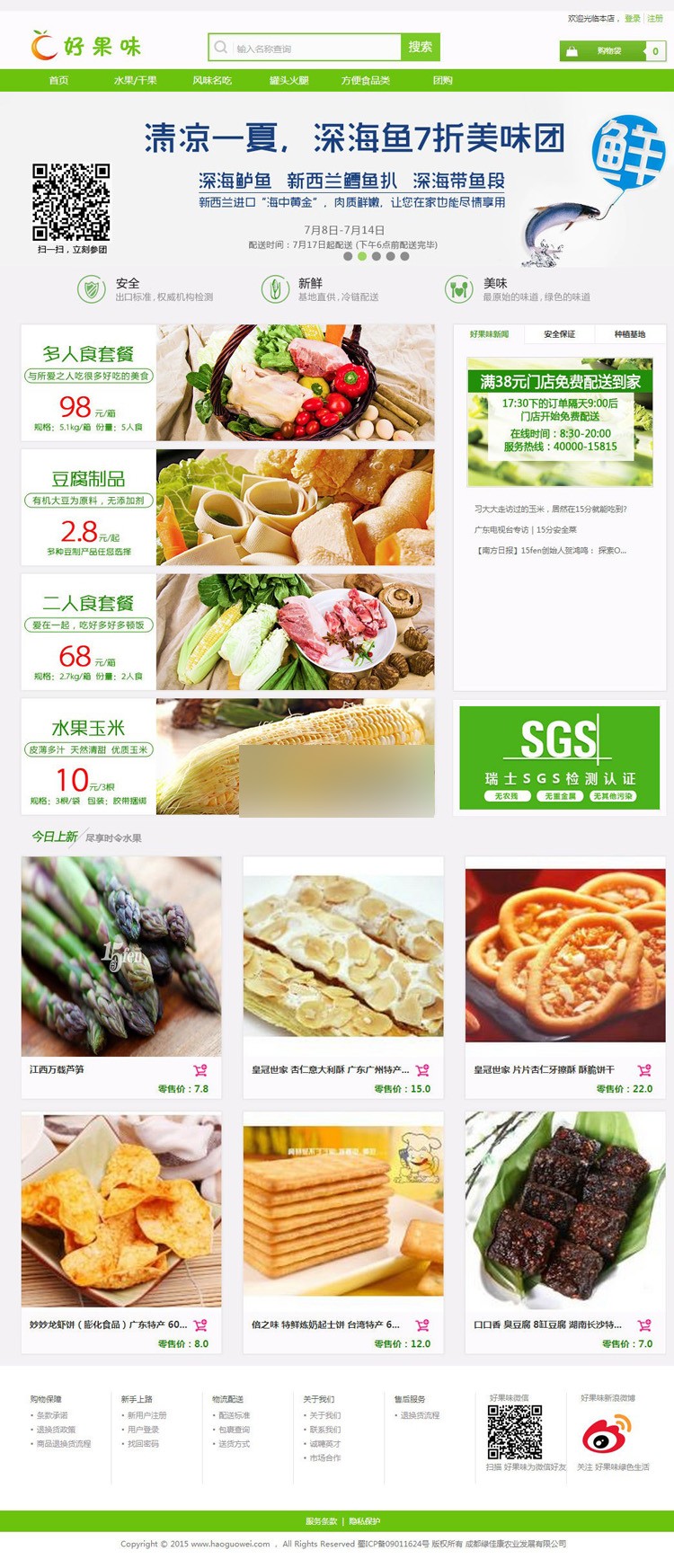This screenshot has width=674, height=1568.
Task: Open news item 广东电视台专访 | 15分安全菜
Action: pos(526,530)
